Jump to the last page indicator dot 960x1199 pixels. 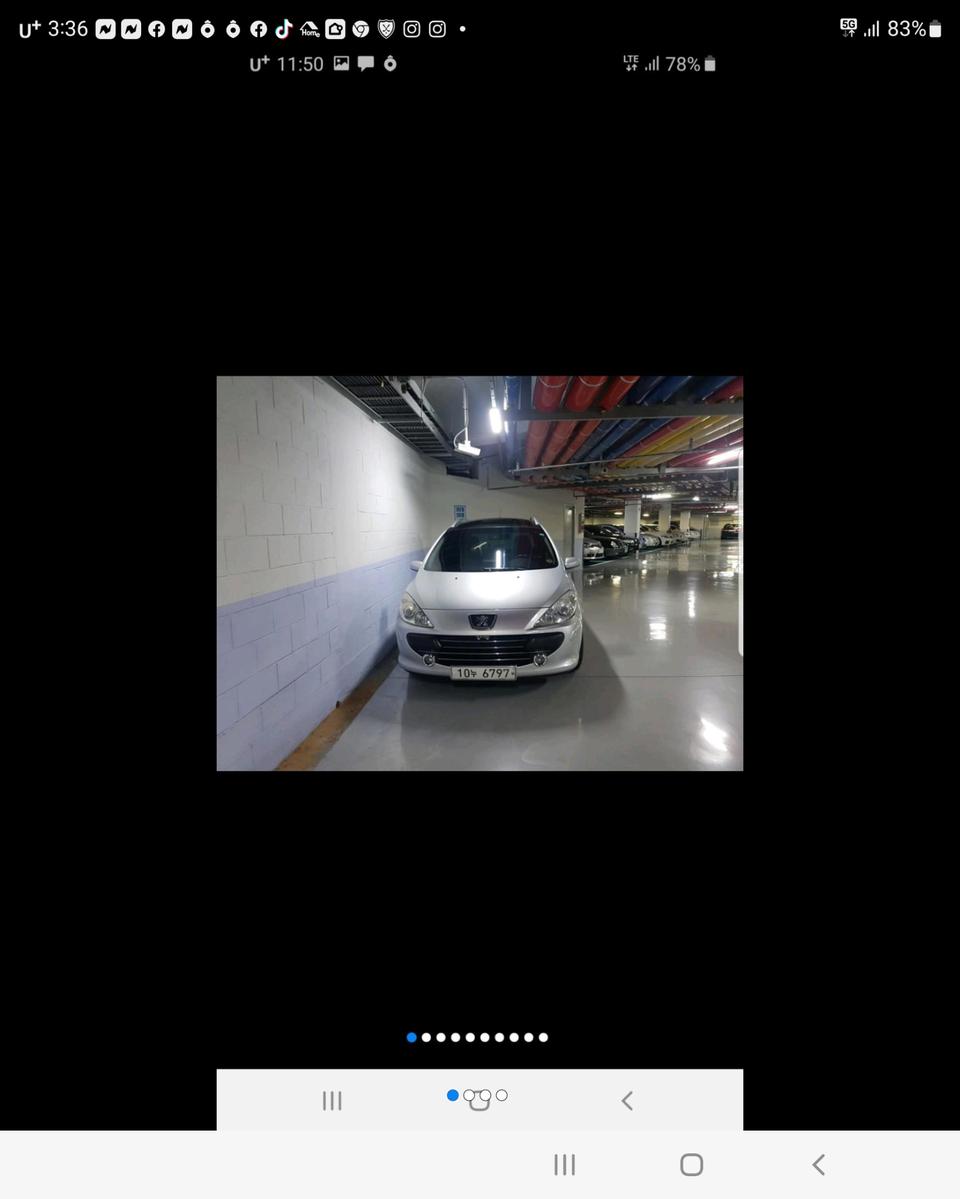coord(543,1037)
